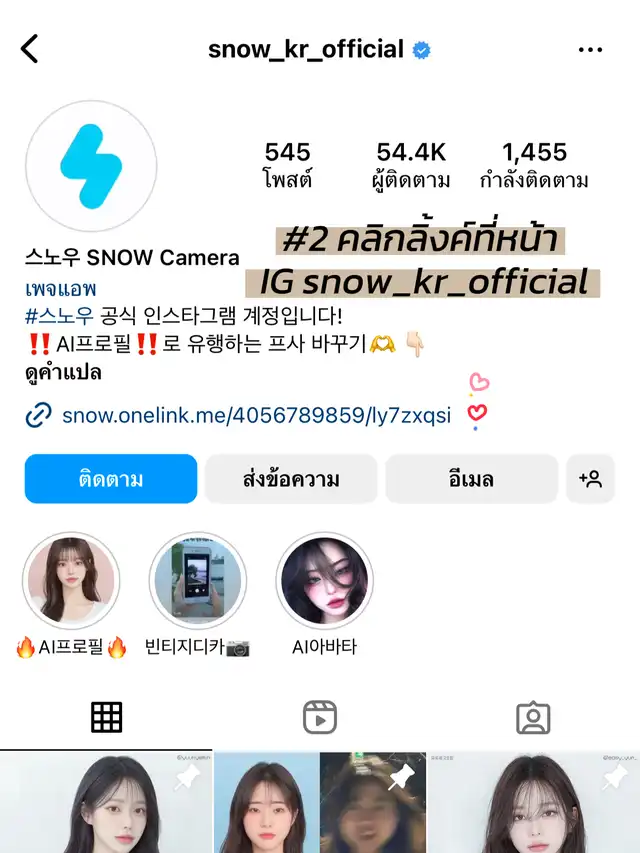Open the 54.4K followers list

coord(411,165)
